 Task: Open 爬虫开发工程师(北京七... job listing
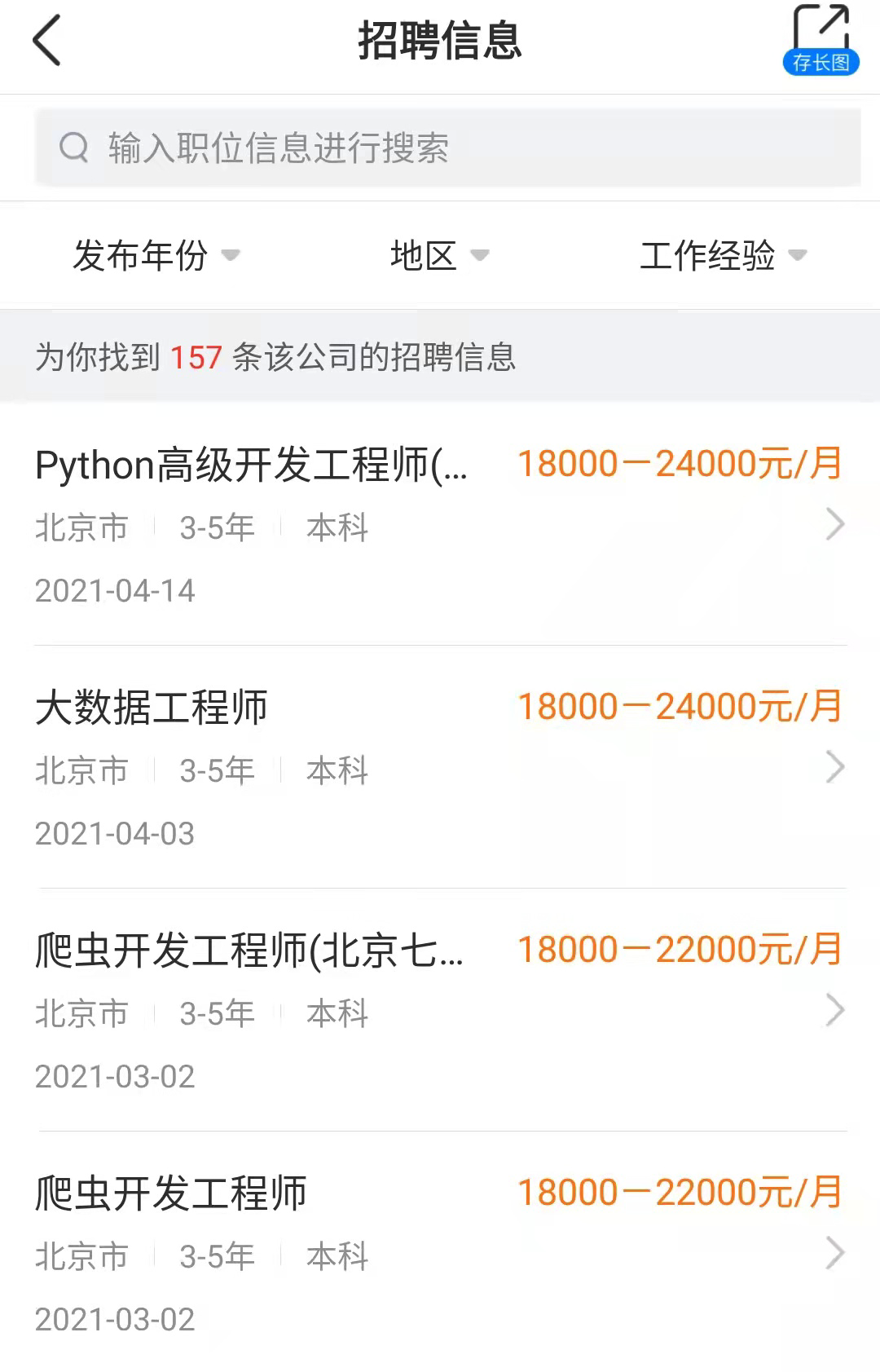(x=440, y=1010)
